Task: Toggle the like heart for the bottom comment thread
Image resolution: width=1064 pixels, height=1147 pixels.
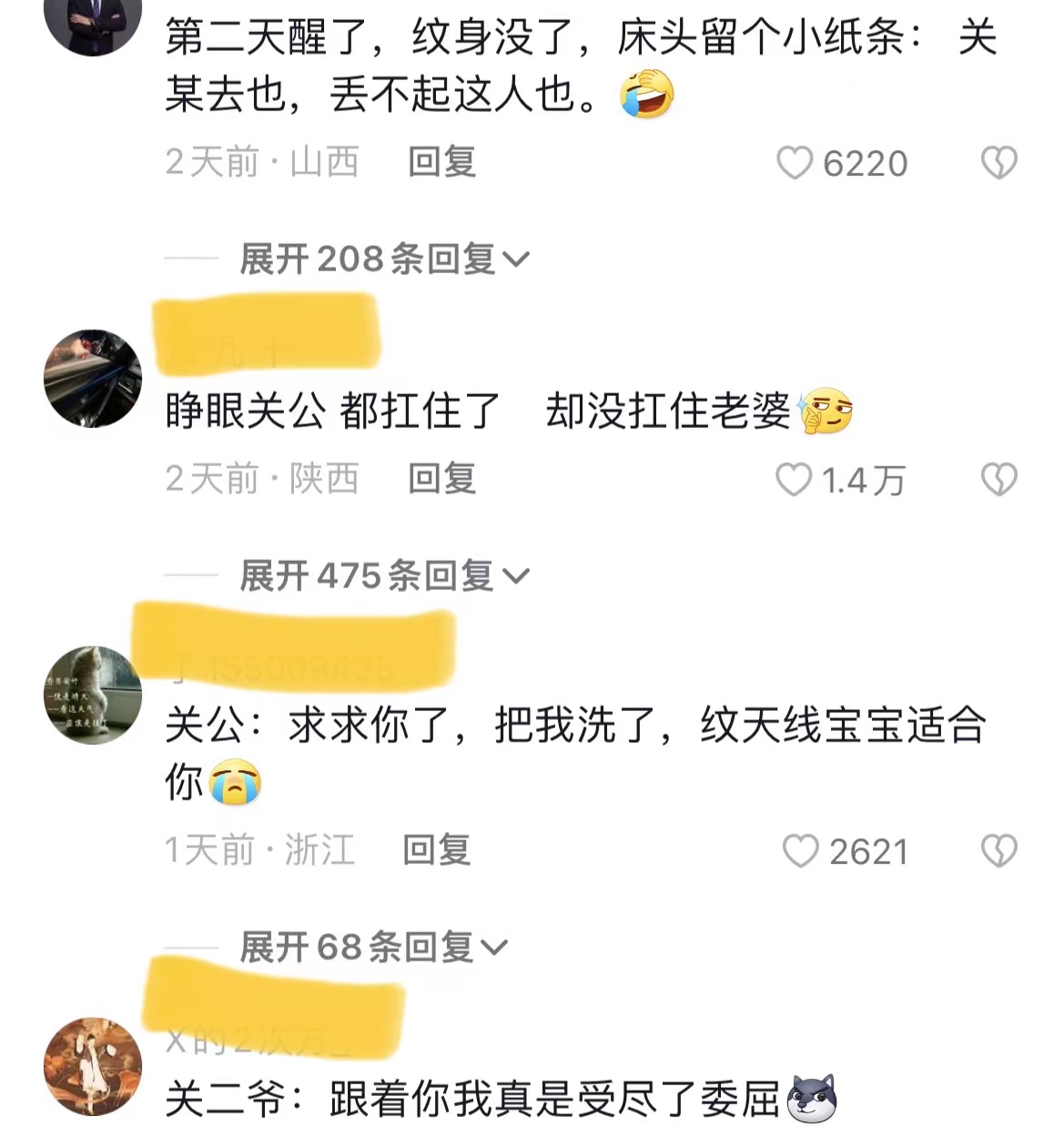Action: tap(801, 852)
